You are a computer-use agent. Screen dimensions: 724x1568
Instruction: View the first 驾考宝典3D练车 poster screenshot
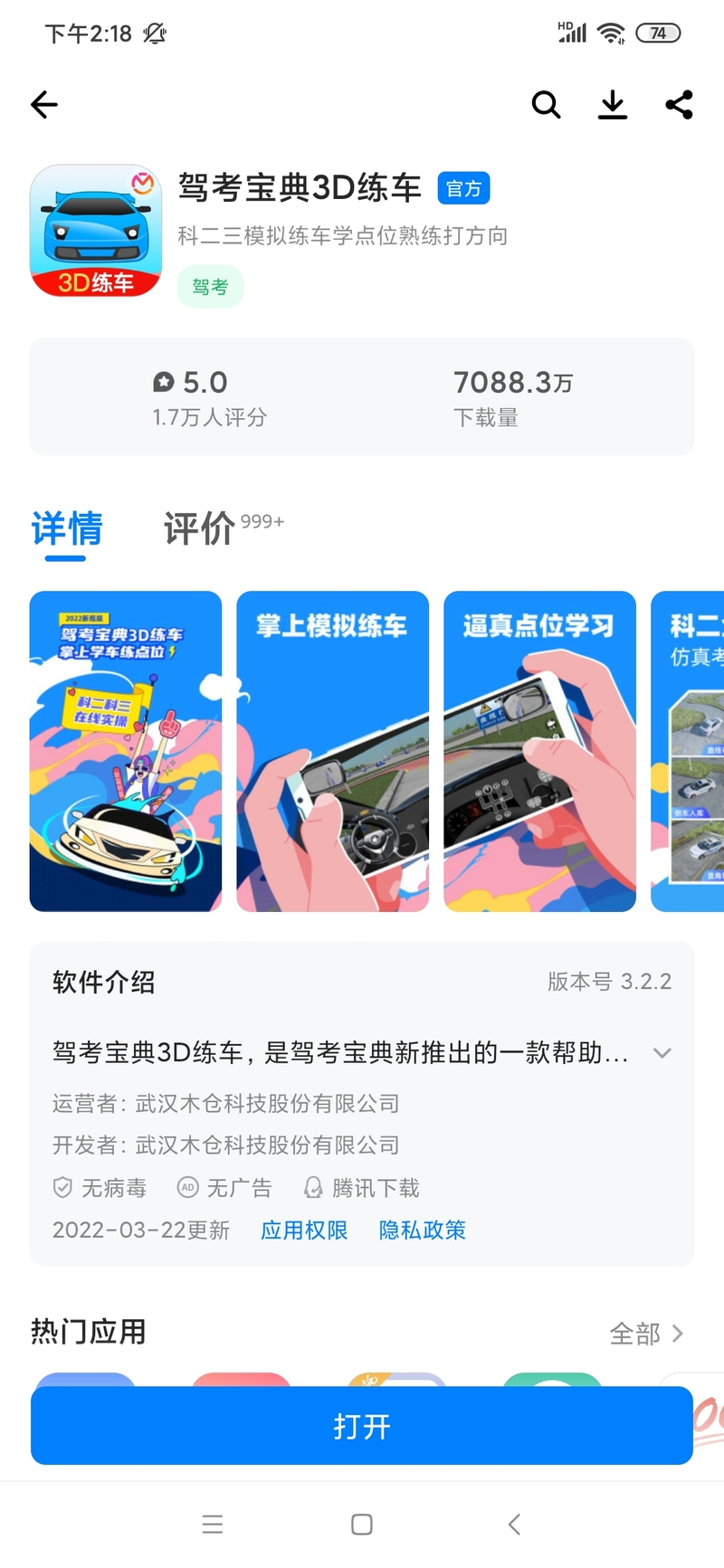126,751
